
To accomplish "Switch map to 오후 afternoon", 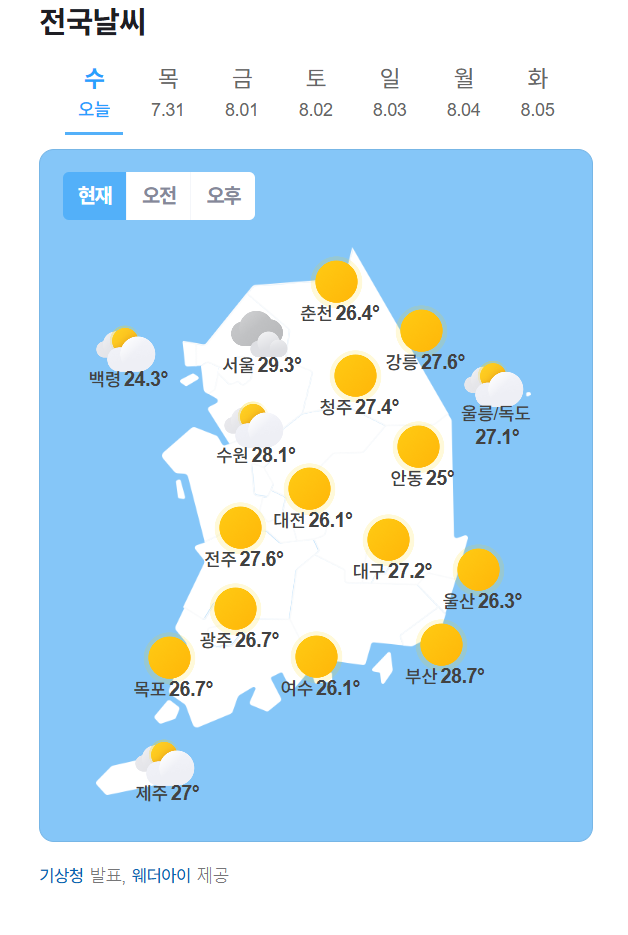I will coord(223,196).
